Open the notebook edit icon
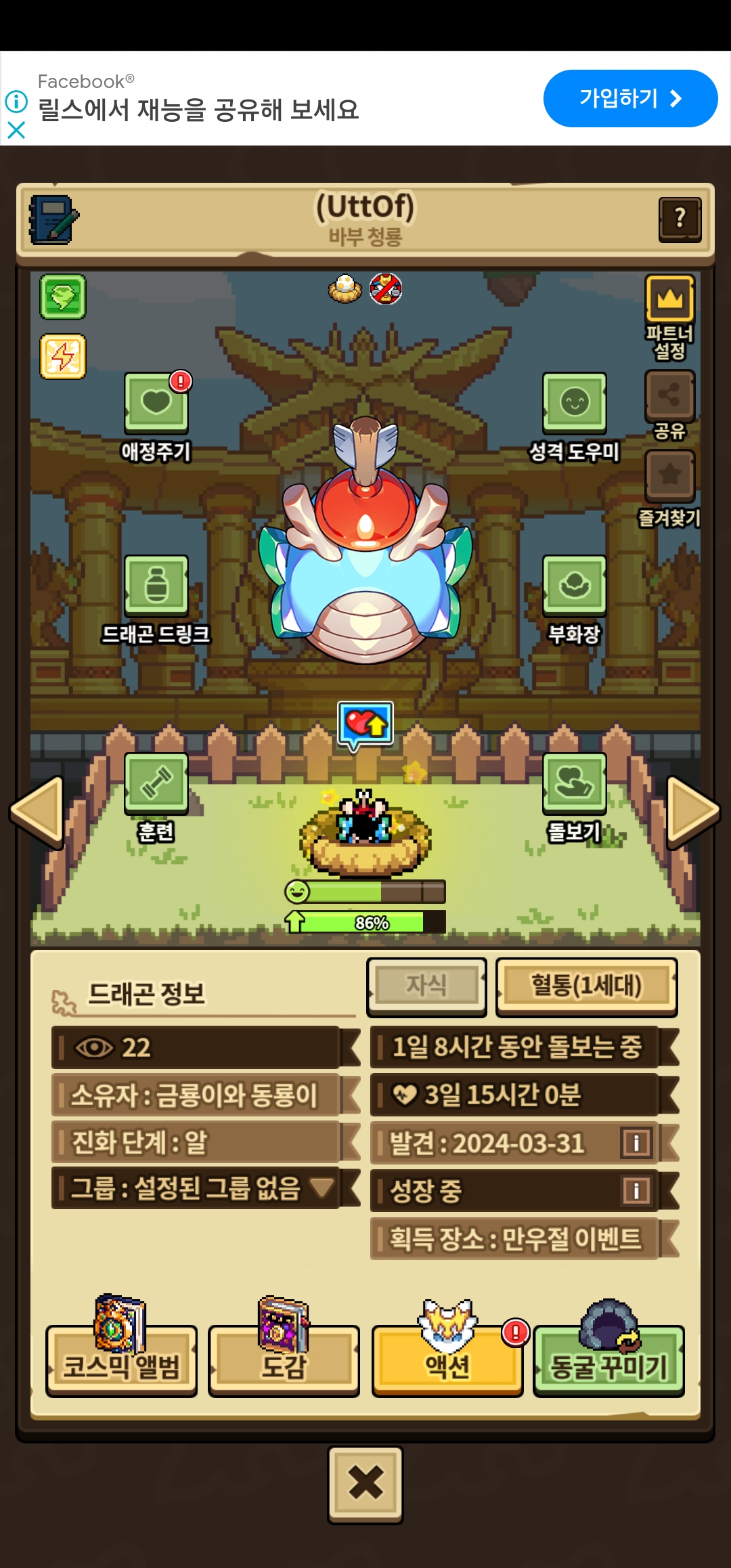 tap(53, 220)
